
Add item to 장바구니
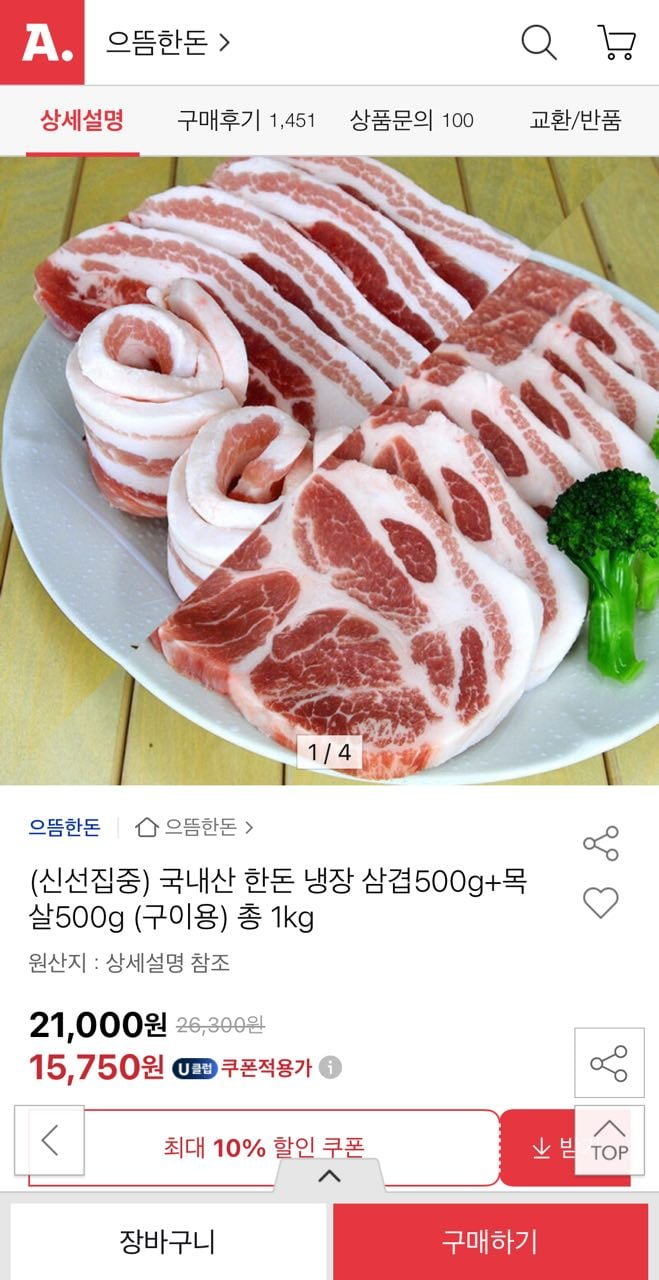(x=167, y=1242)
